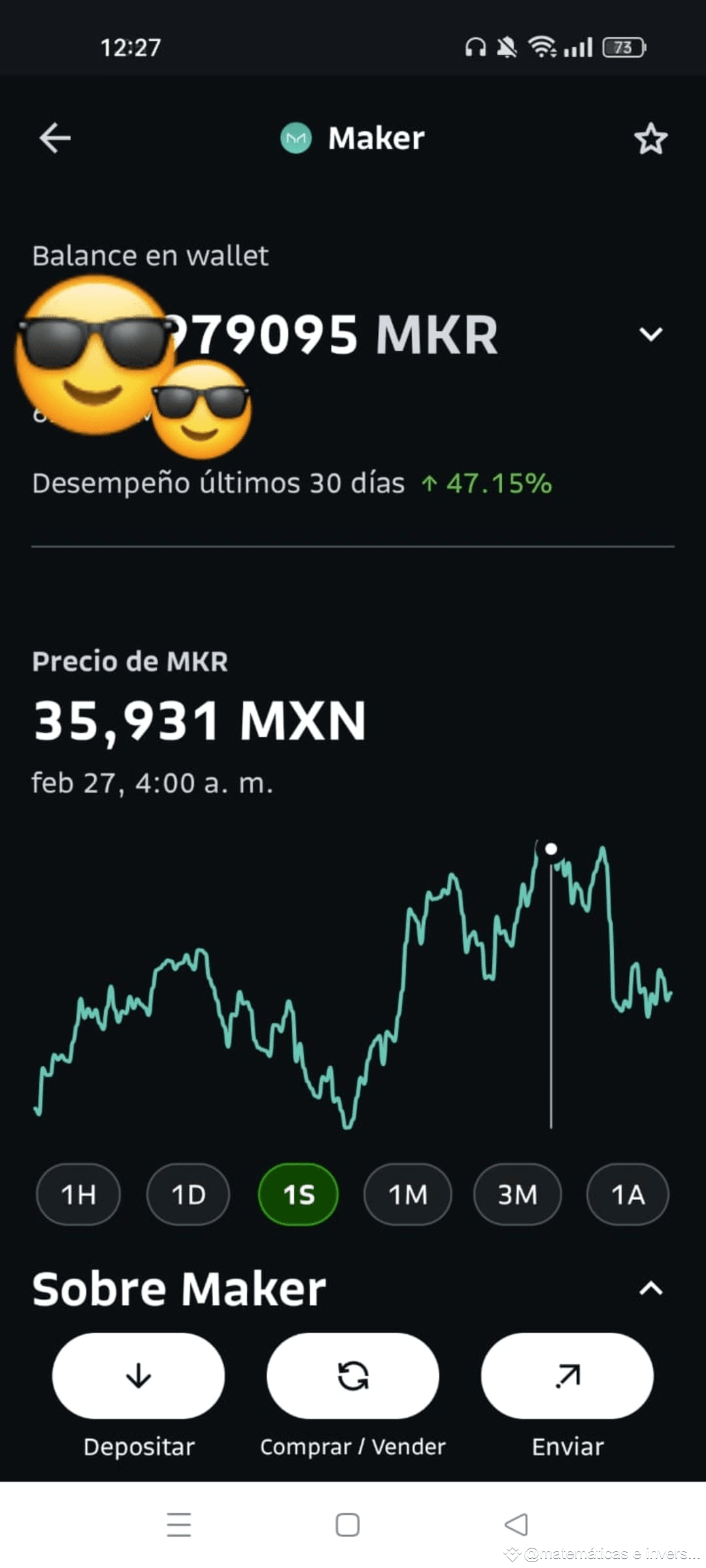Collapse the Sobre Maker section
This screenshot has height=1568, width=706.
tap(650, 1288)
